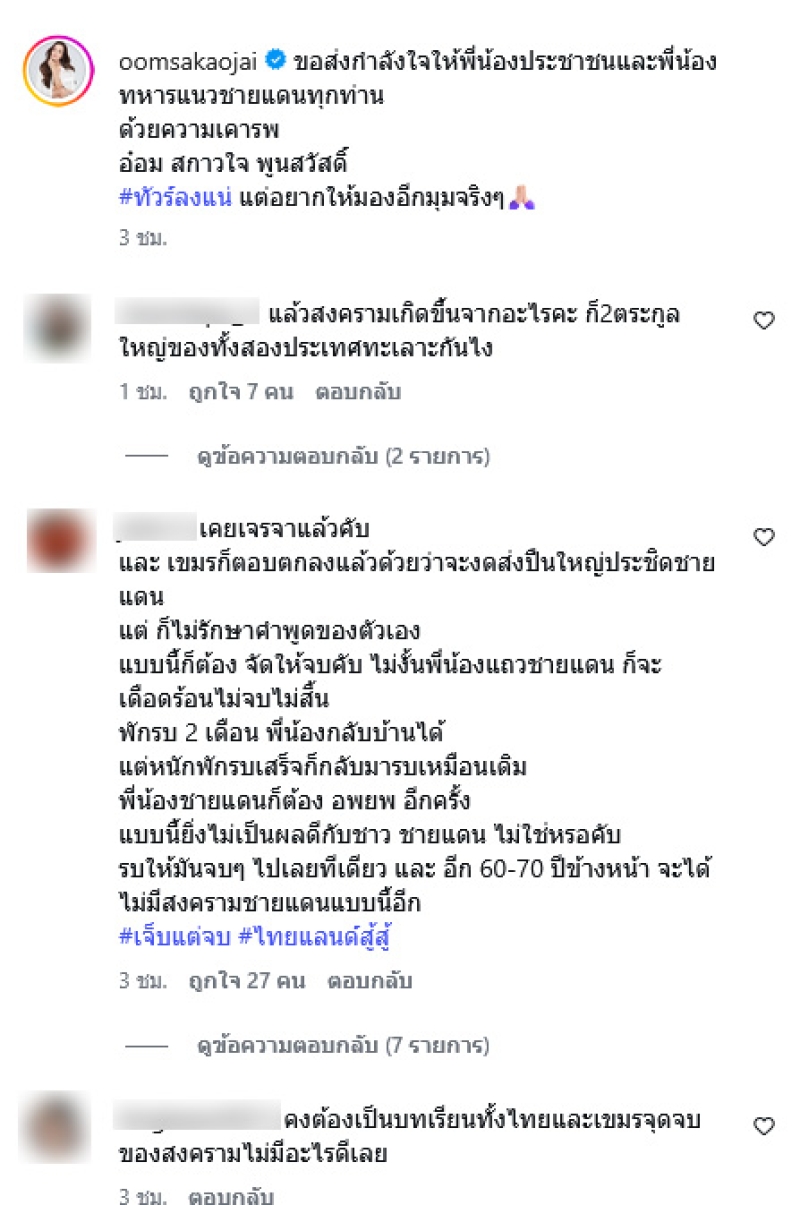800x1205 pixels.
Task: Open the #เจ็บแต่จบ hashtag
Action: point(171,939)
